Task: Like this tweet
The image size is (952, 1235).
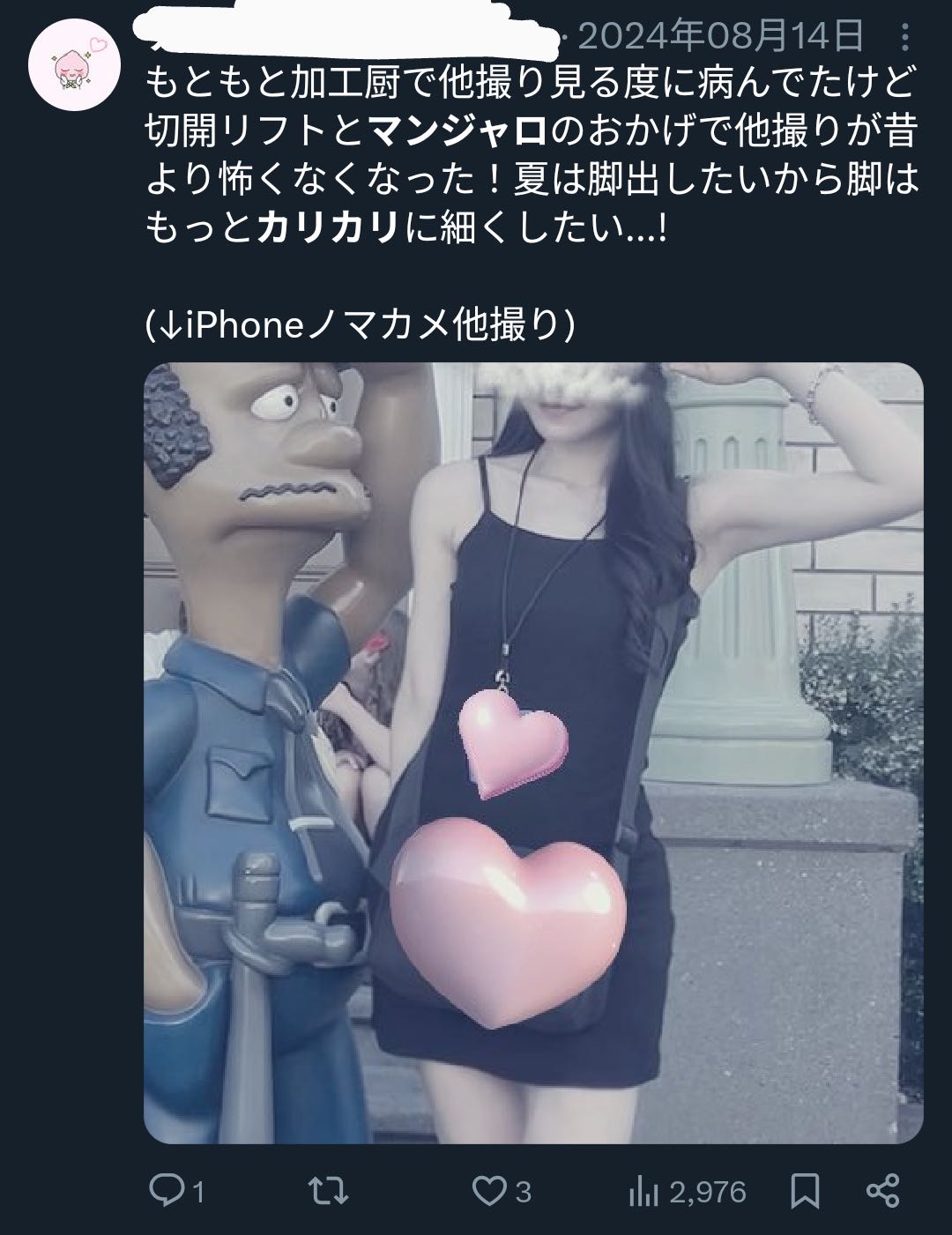Action: [x=488, y=1192]
